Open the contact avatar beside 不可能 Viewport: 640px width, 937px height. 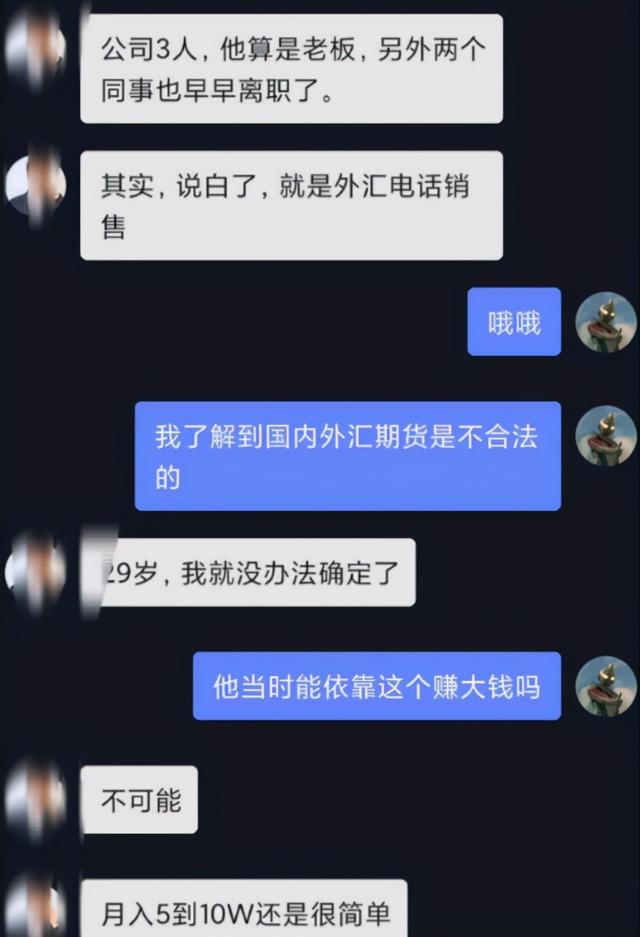point(36,799)
